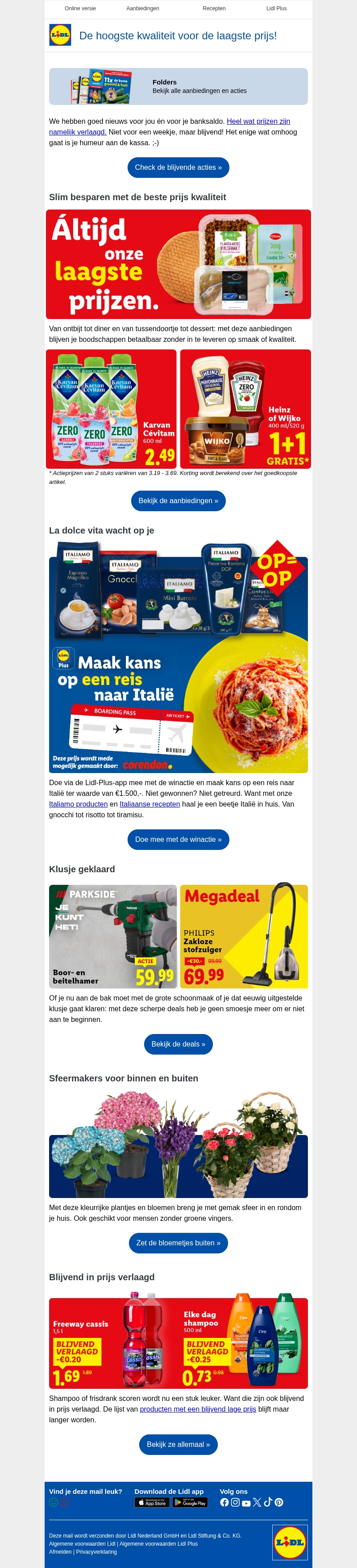
Task: Go to Aanbiedingen in the top menu
Action: pyautogui.click(x=142, y=8)
